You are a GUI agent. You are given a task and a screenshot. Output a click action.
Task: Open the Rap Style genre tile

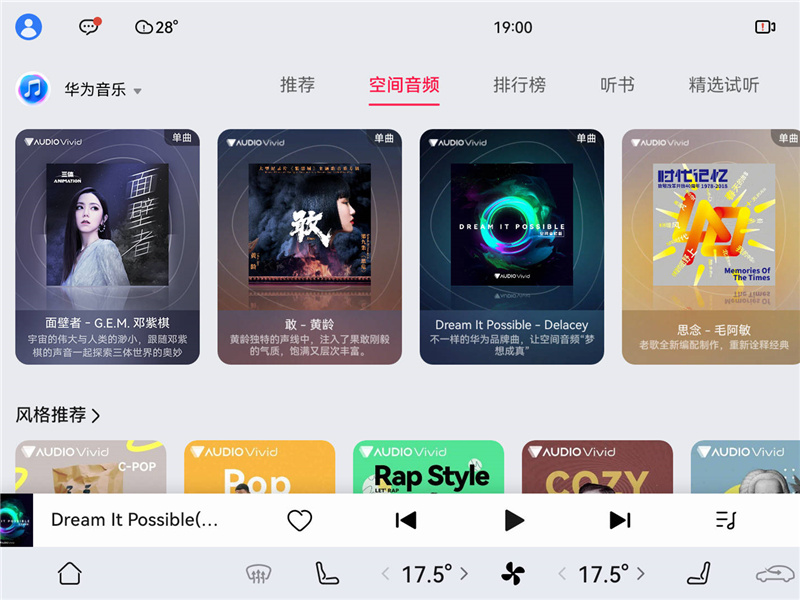[427, 468]
